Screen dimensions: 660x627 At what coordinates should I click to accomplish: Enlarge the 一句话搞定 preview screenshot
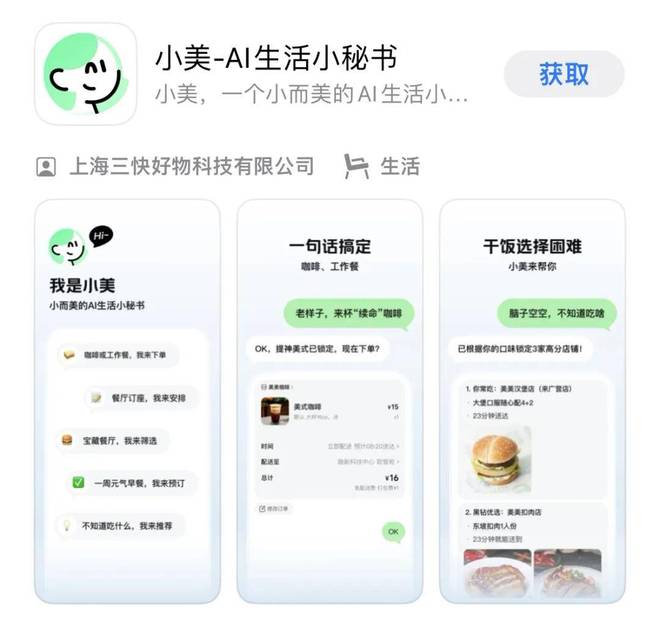(x=329, y=400)
